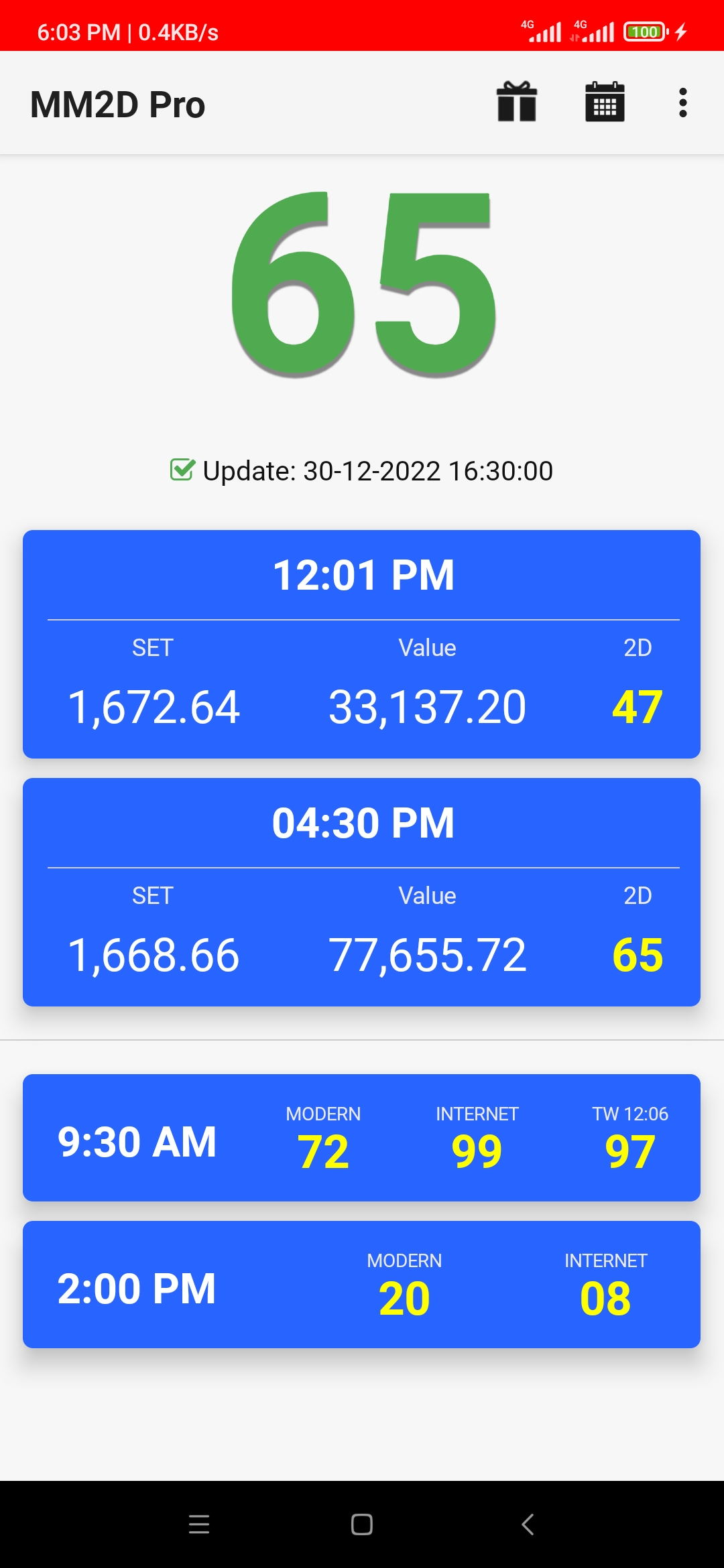Open the 04:30 PM result card
This screenshot has width=724, height=1568.
361,892
